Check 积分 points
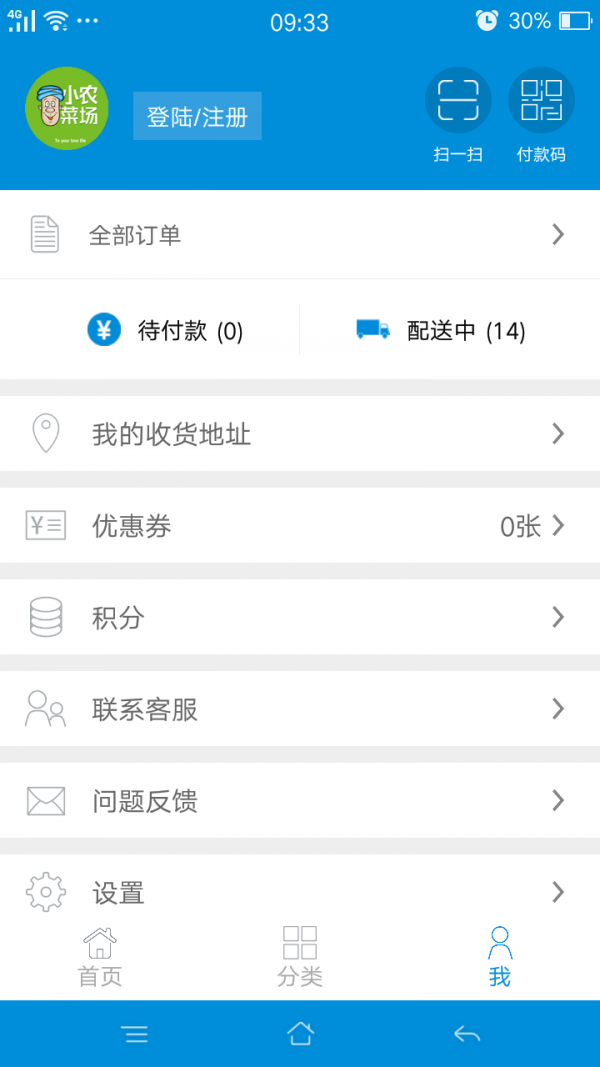Screen dimensions: 600x1067 coord(300,617)
